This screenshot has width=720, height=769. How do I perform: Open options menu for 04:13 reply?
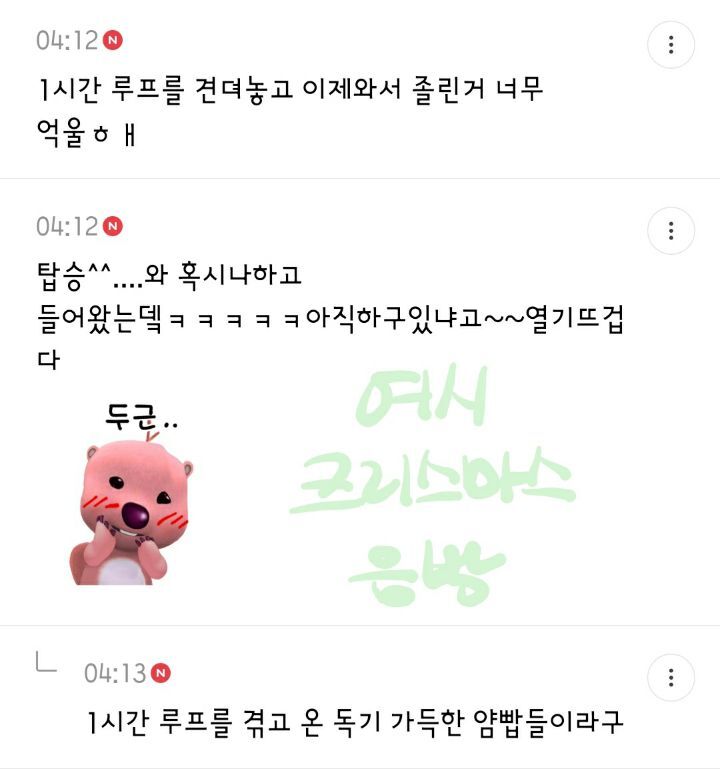(670, 677)
